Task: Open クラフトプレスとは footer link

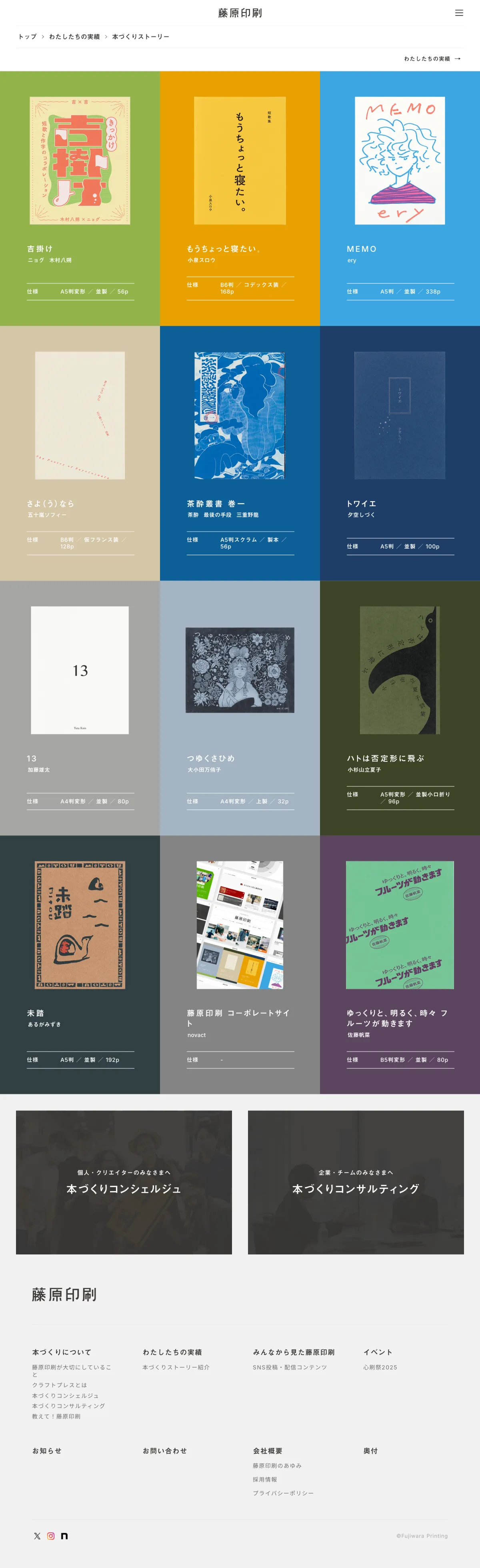Action: click(x=59, y=1385)
